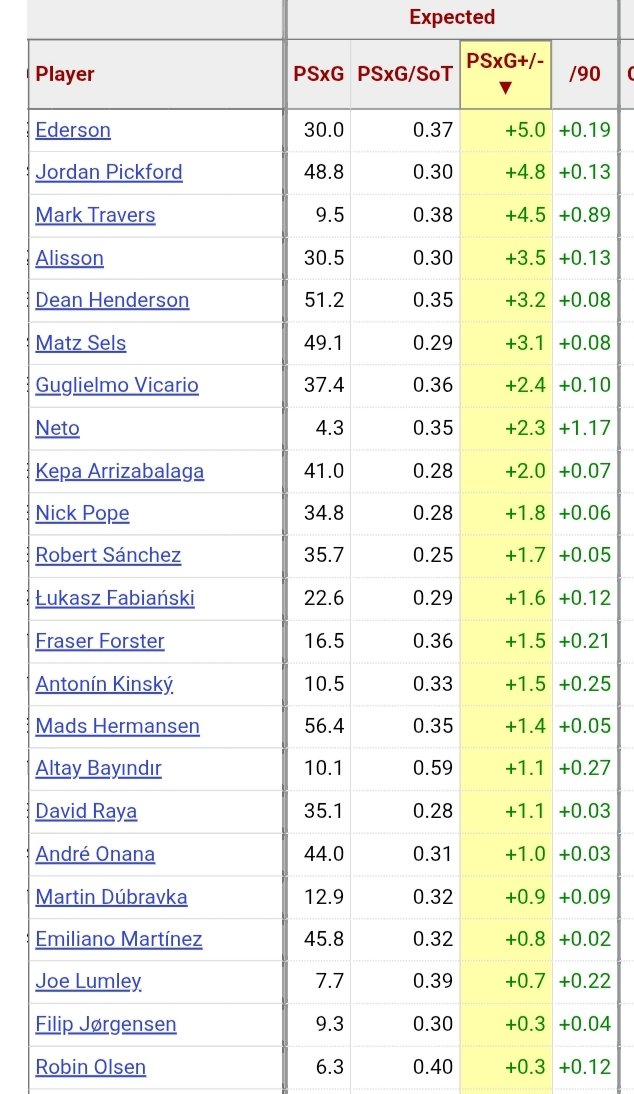Sort by the /90 column header
The height and width of the screenshot is (1094, 634).
tap(584, 74)
